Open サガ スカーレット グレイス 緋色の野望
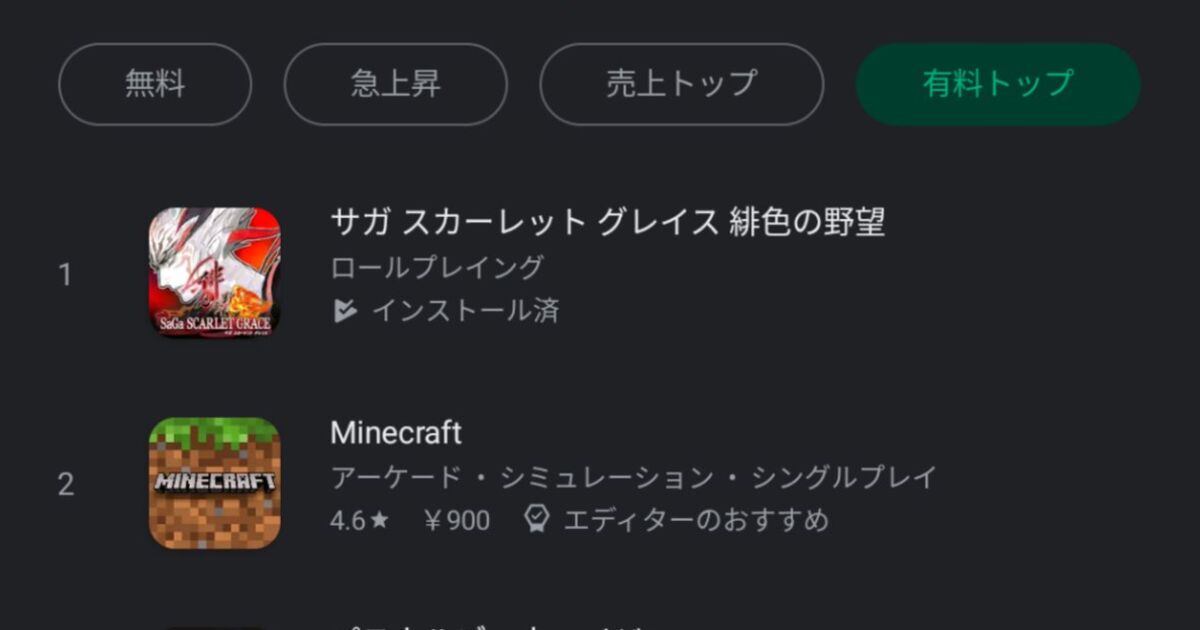The height and width of the screenshot is (630, 1200). pyautogui.click(x=606, y=222)
